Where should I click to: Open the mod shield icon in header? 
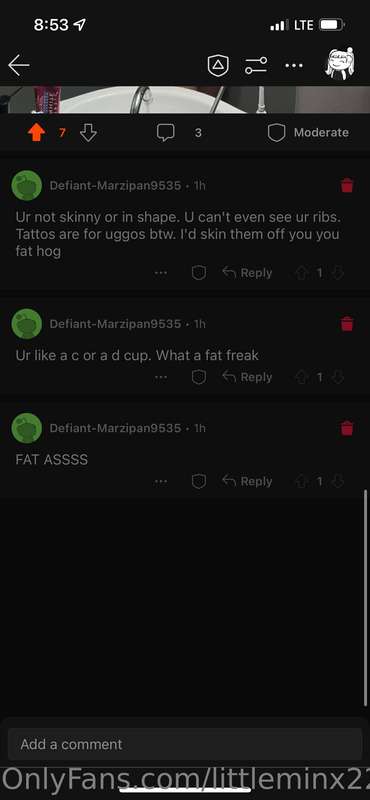click(218, 65)
